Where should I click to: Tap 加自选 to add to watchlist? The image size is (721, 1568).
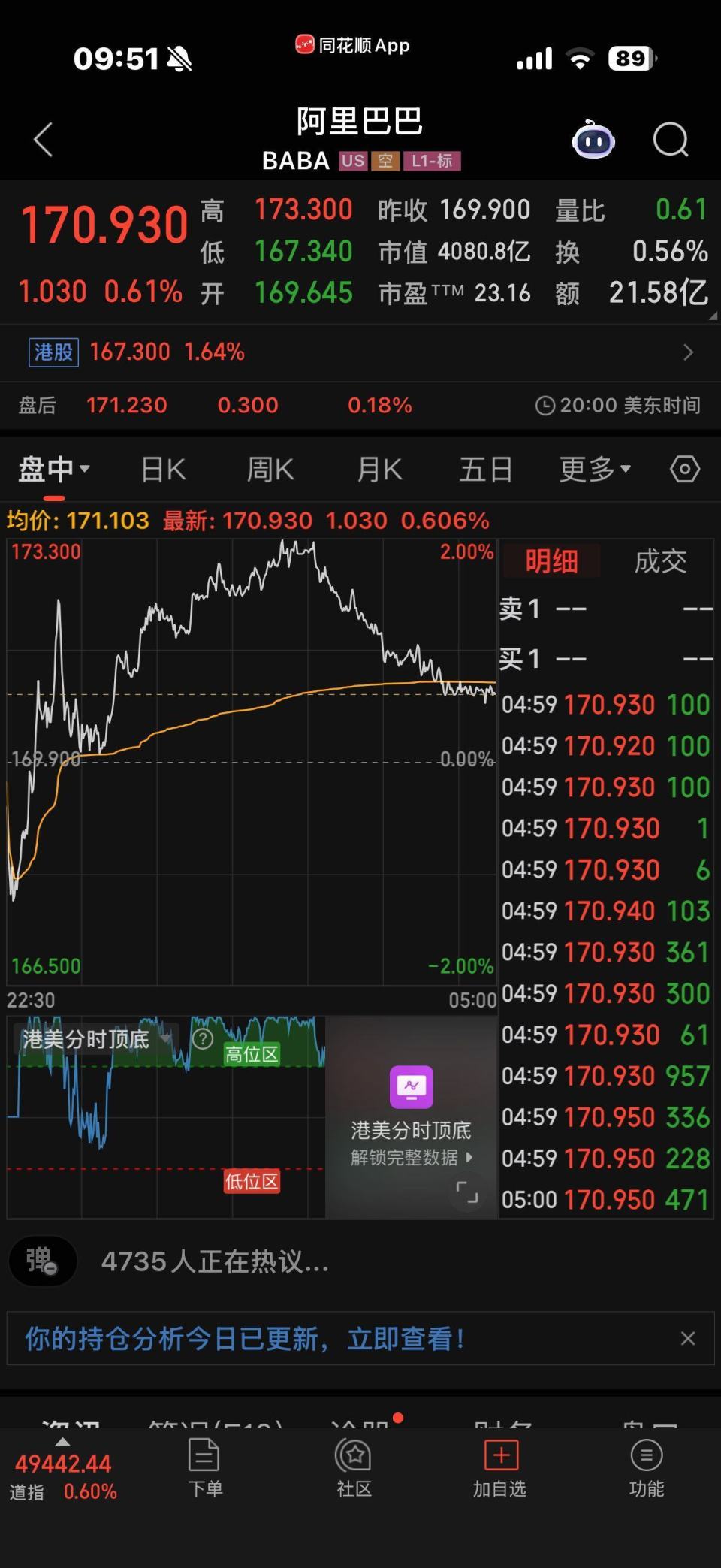tap(500, 1467)
